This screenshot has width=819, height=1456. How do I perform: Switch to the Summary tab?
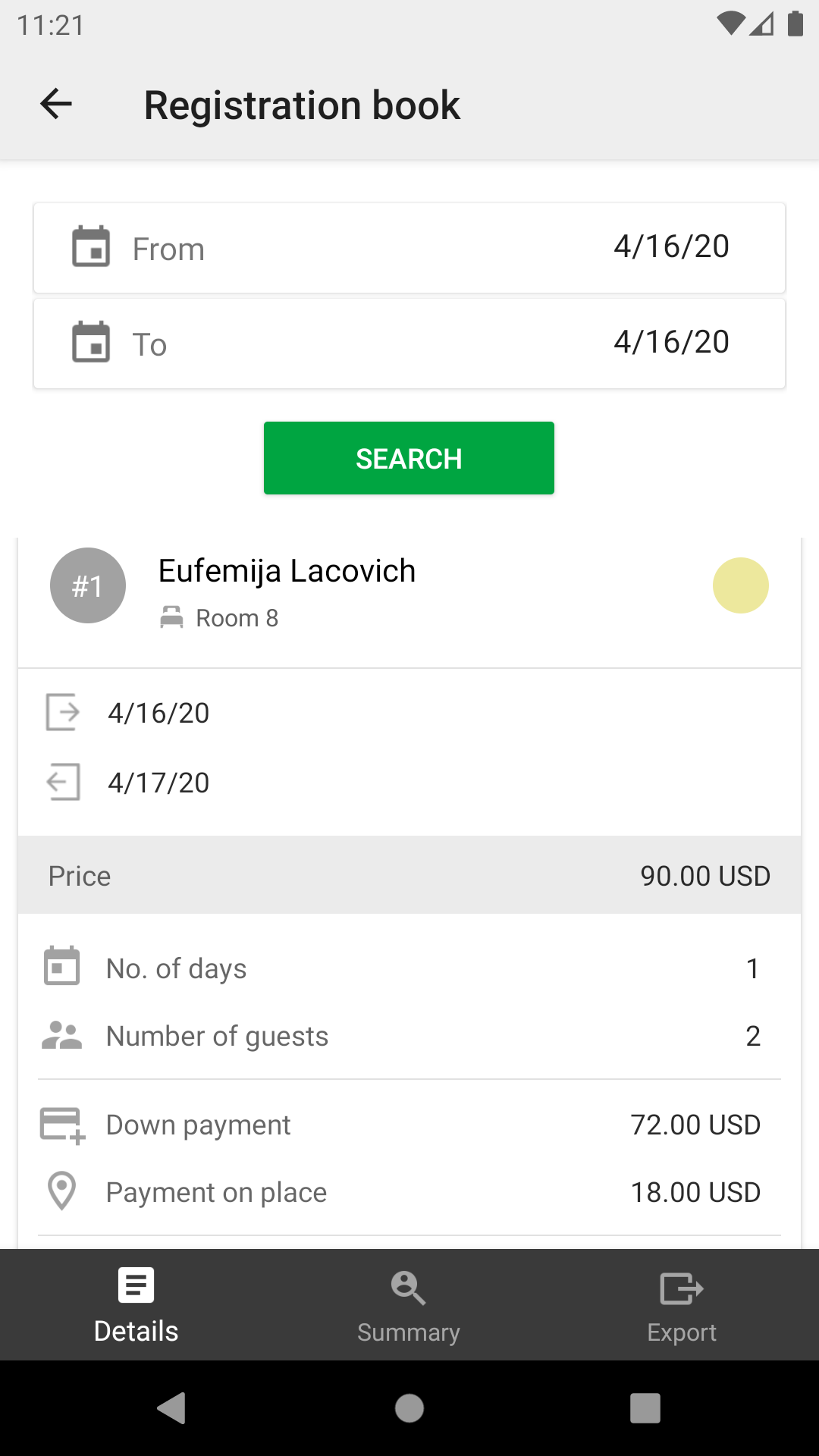click(408, 1304)
